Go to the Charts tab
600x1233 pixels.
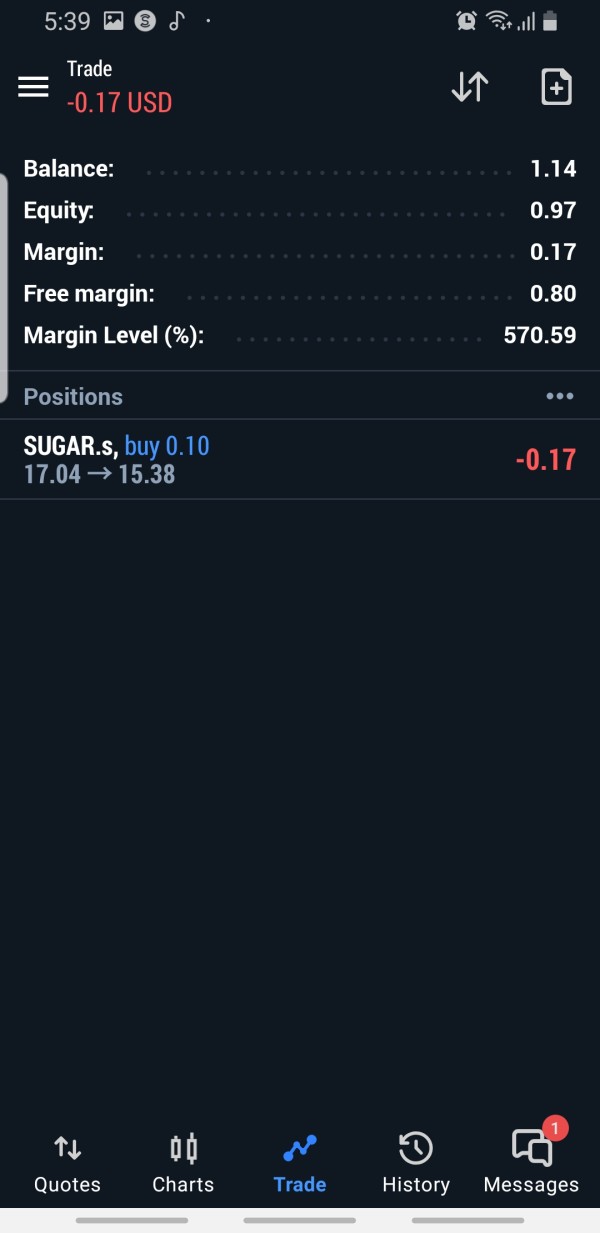pos(183,1164)
